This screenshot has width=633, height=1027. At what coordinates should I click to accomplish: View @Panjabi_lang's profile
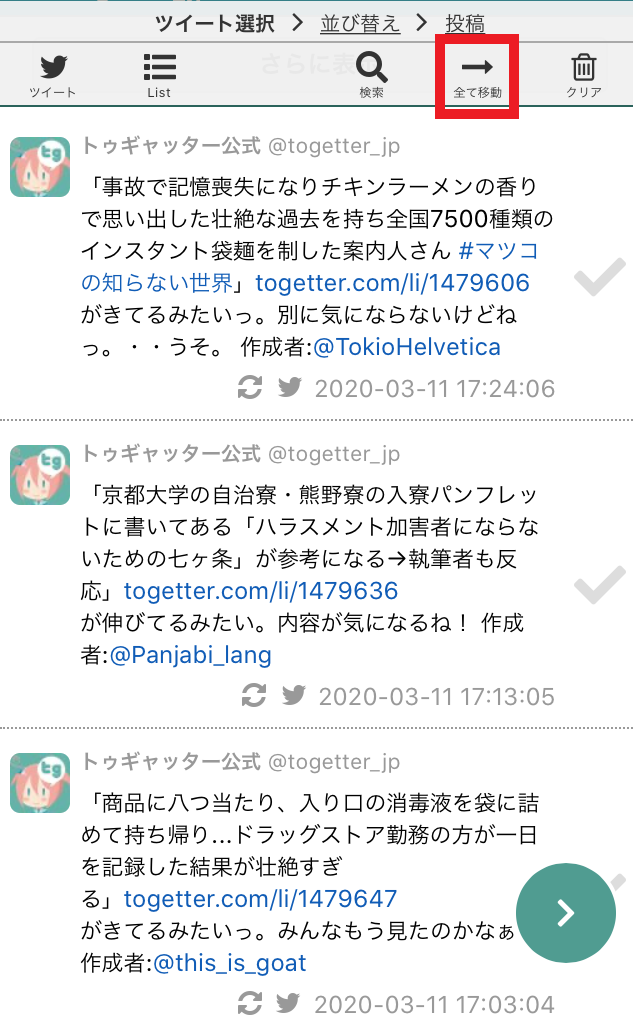190,655
